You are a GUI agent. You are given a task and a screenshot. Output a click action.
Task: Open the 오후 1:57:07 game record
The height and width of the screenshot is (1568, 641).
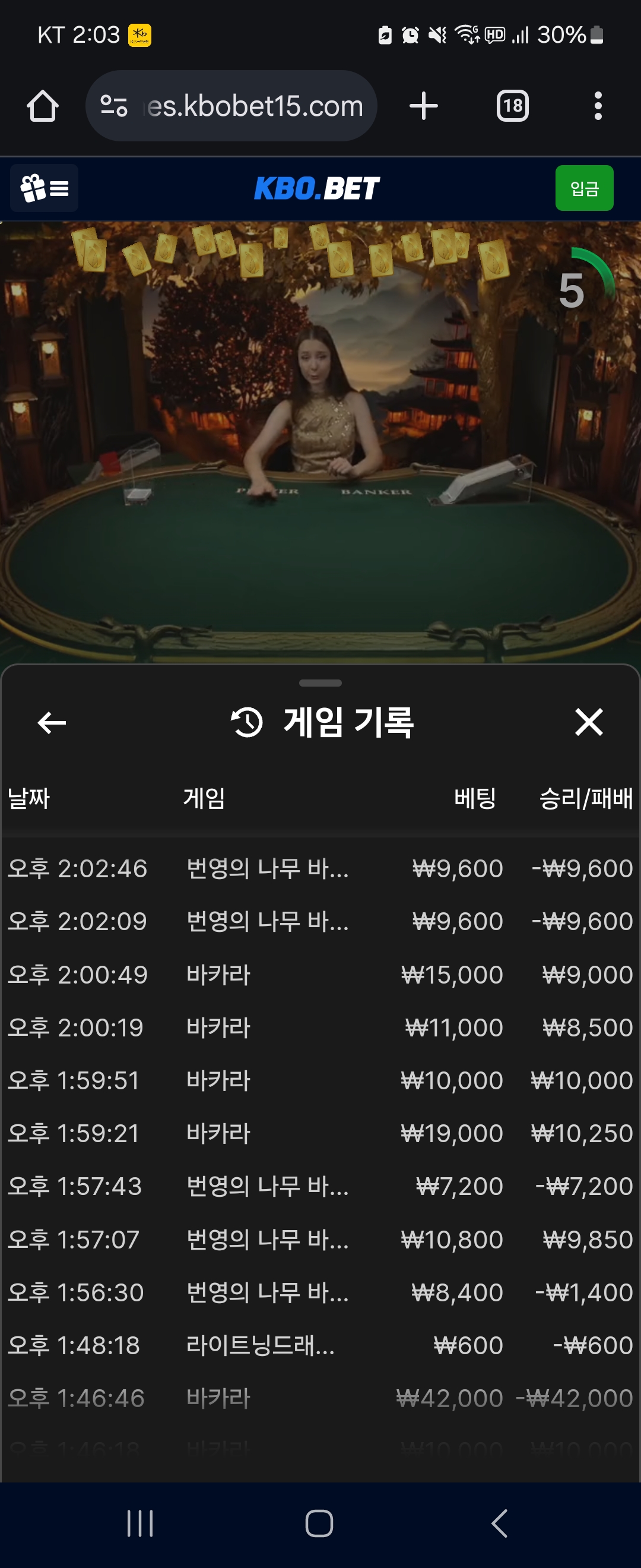[x=320, y=1240]
